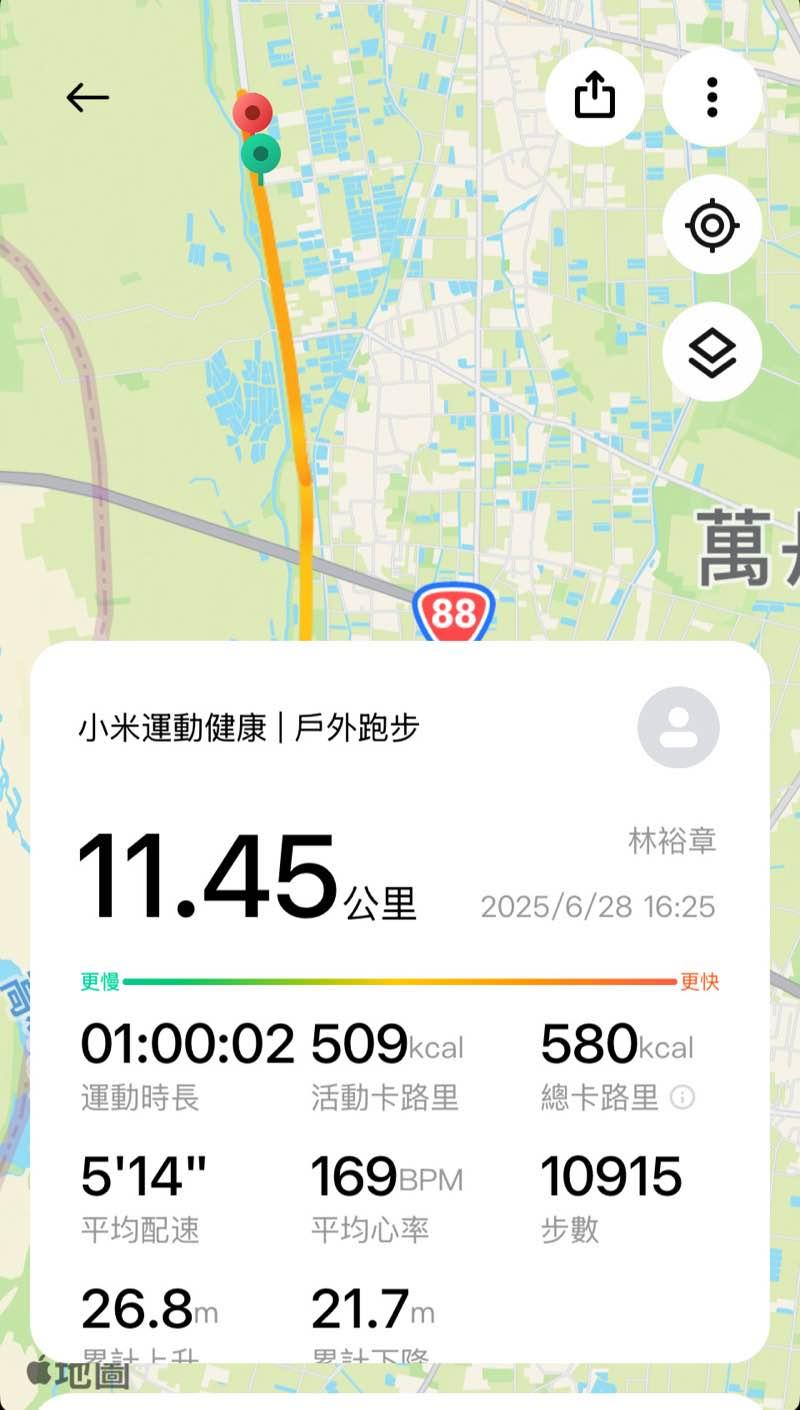Open the three-dot overflow menu
800x1410 pixels.
[712, 97]
